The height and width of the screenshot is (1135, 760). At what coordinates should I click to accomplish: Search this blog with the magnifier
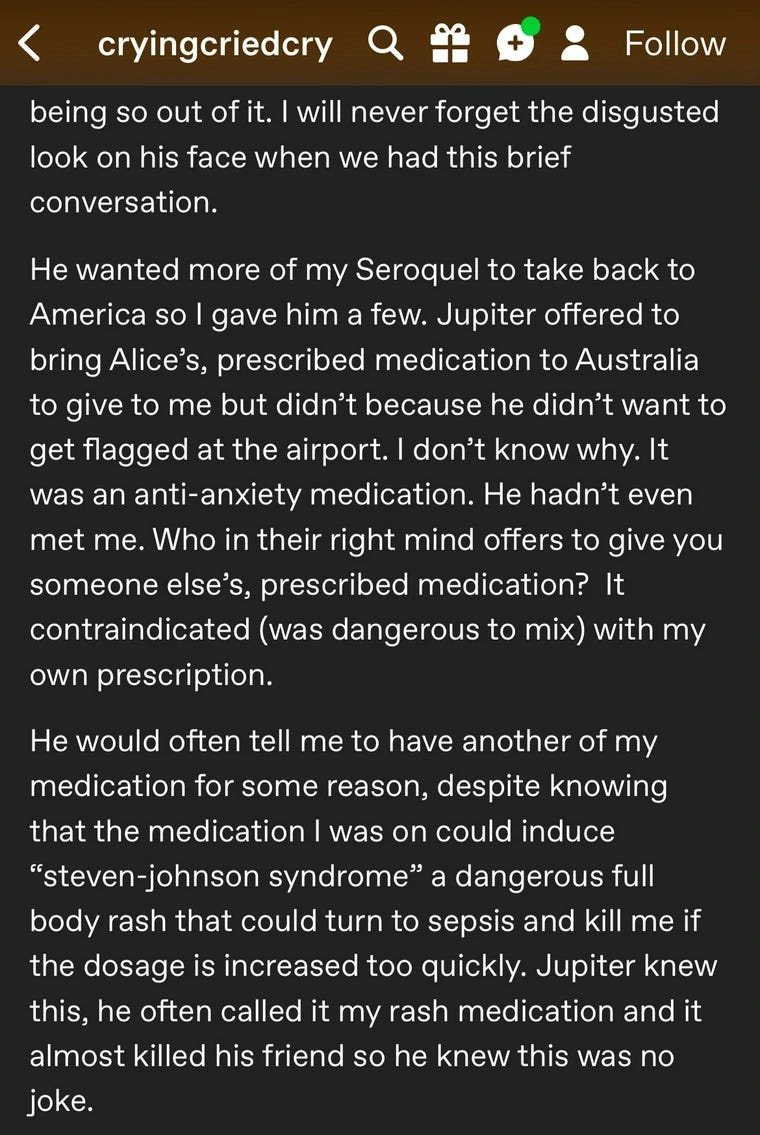(x=385, y=43)
